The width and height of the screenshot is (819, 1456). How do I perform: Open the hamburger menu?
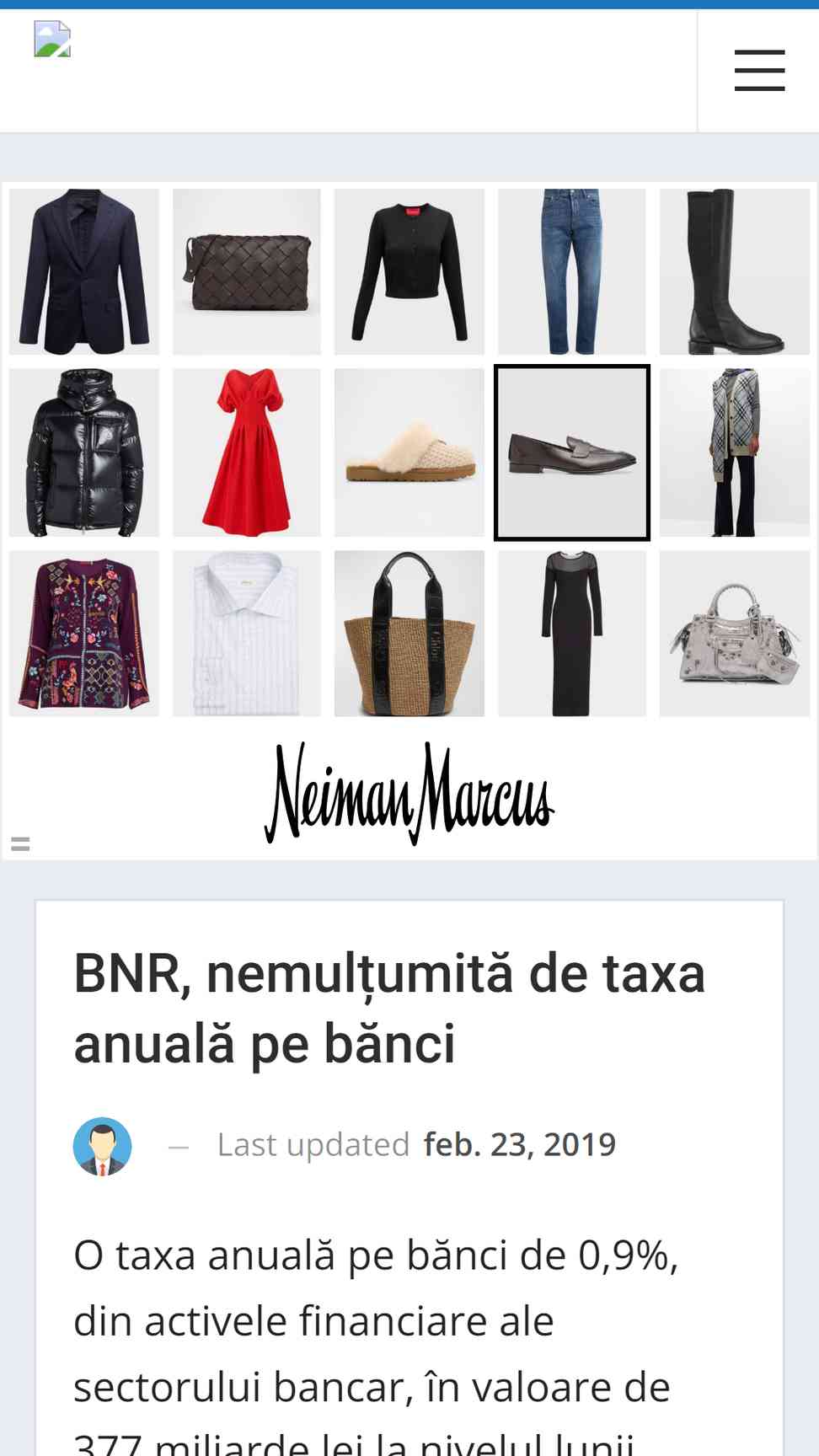pos(759,70)
